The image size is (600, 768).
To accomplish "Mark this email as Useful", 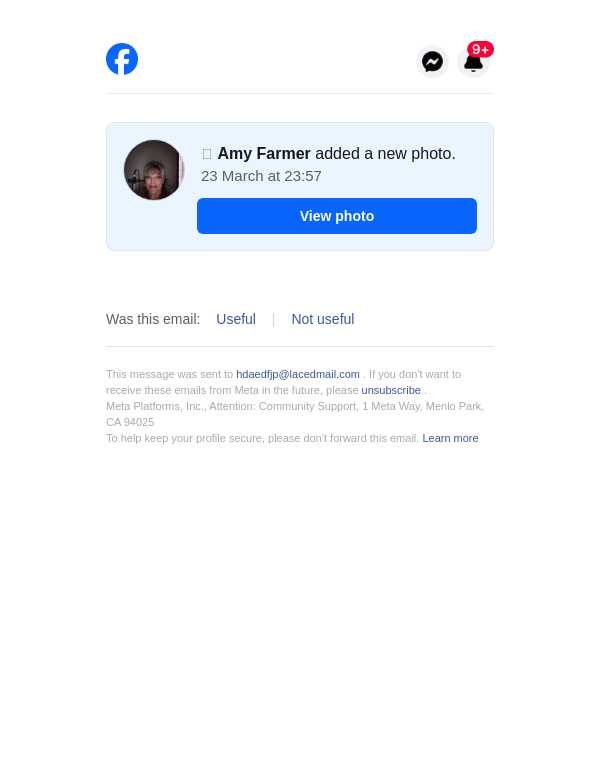I will (236, 319).
